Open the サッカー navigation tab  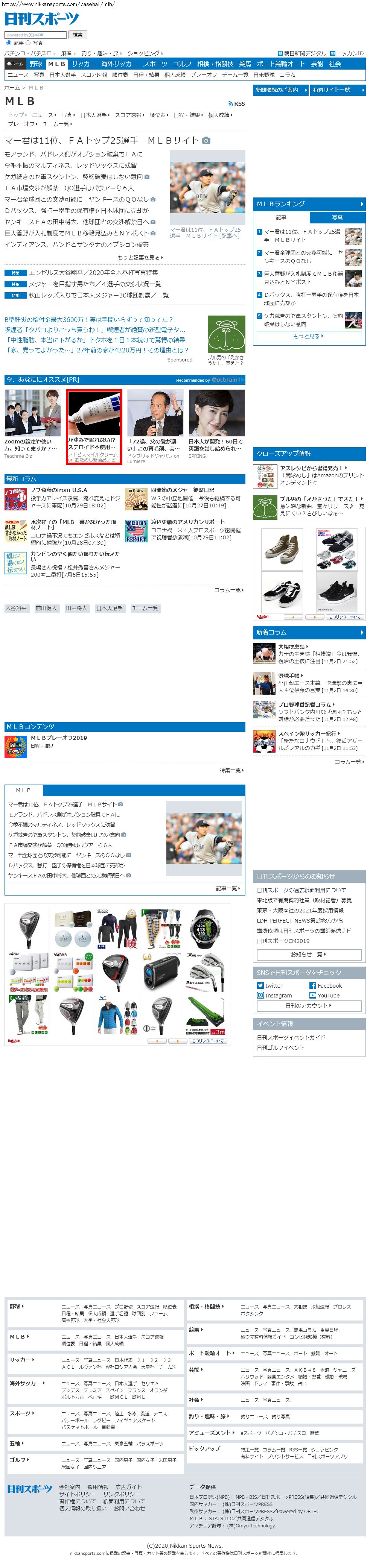[83, 64]
